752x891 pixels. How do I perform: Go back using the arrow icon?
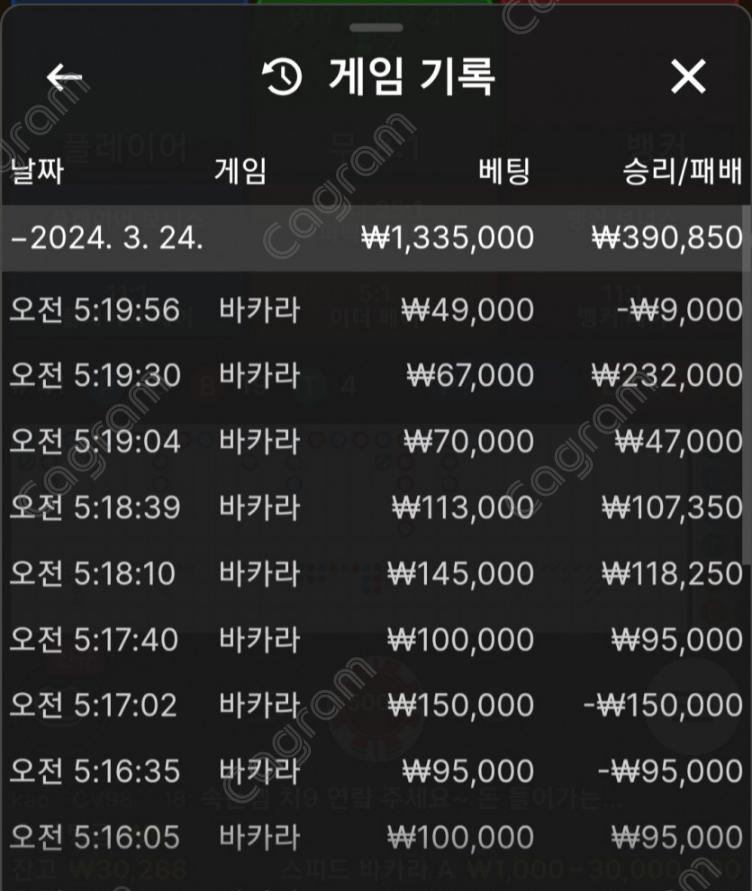(x=64, y=78)
